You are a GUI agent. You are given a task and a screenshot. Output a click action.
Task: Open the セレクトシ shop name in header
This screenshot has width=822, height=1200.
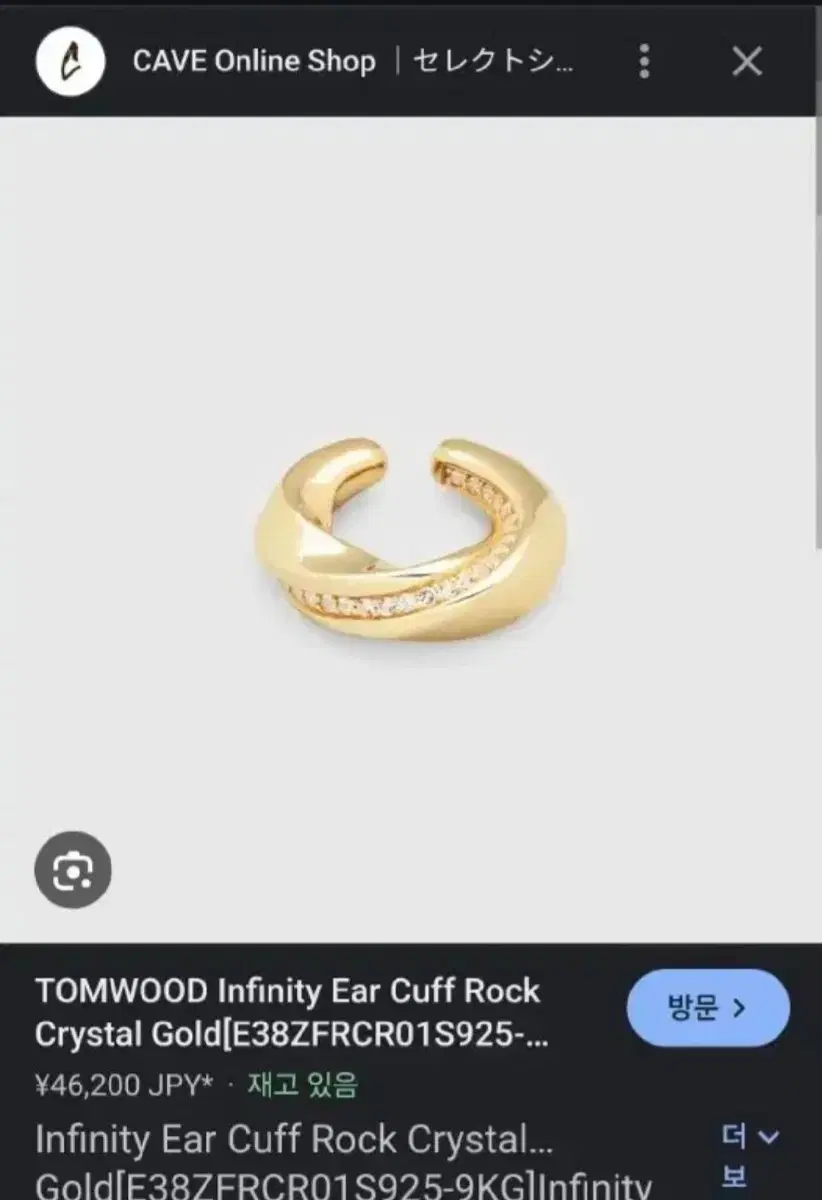point(495,61)
